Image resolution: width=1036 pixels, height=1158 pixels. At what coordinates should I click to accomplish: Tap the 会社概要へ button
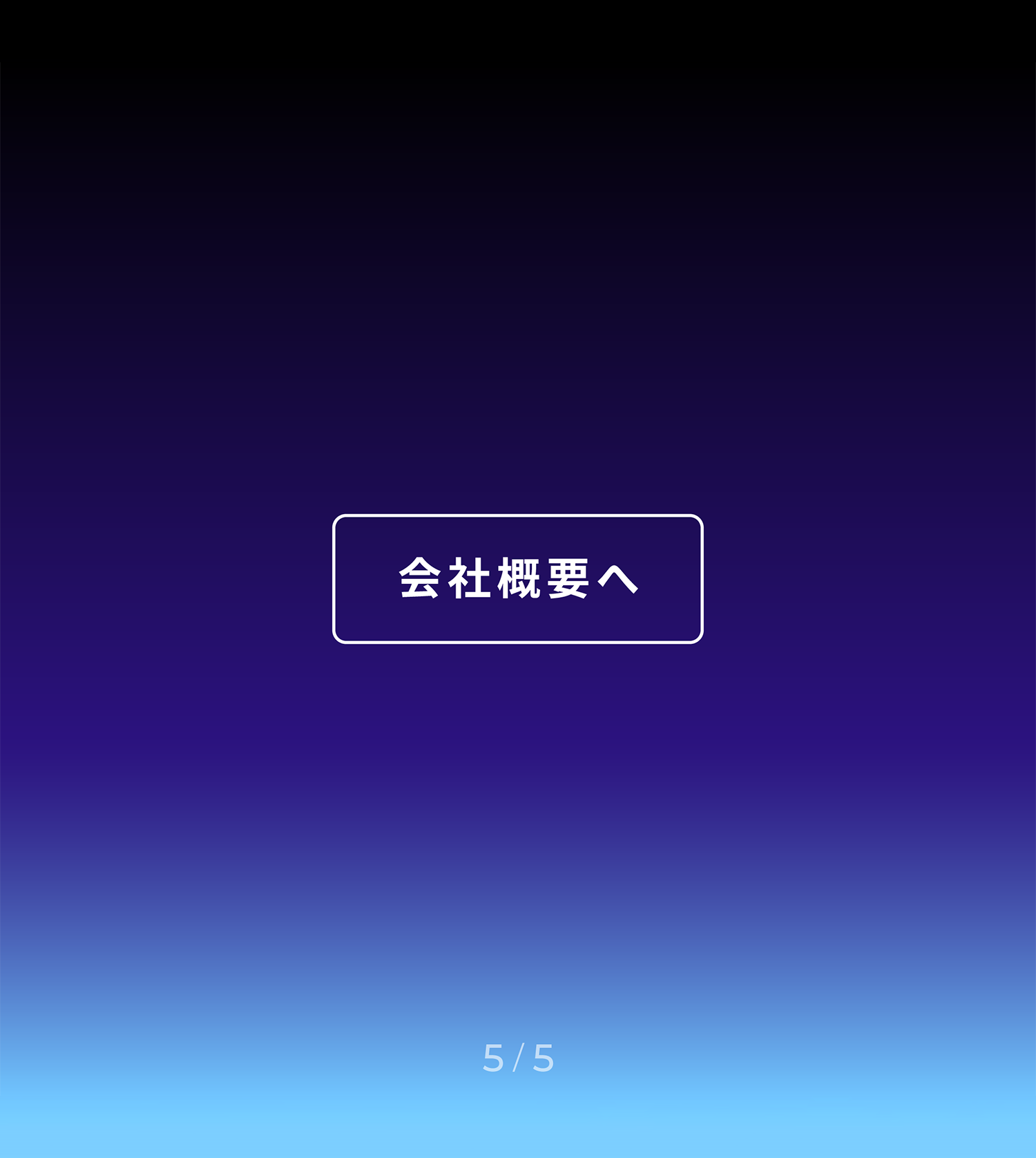(518, 579)
